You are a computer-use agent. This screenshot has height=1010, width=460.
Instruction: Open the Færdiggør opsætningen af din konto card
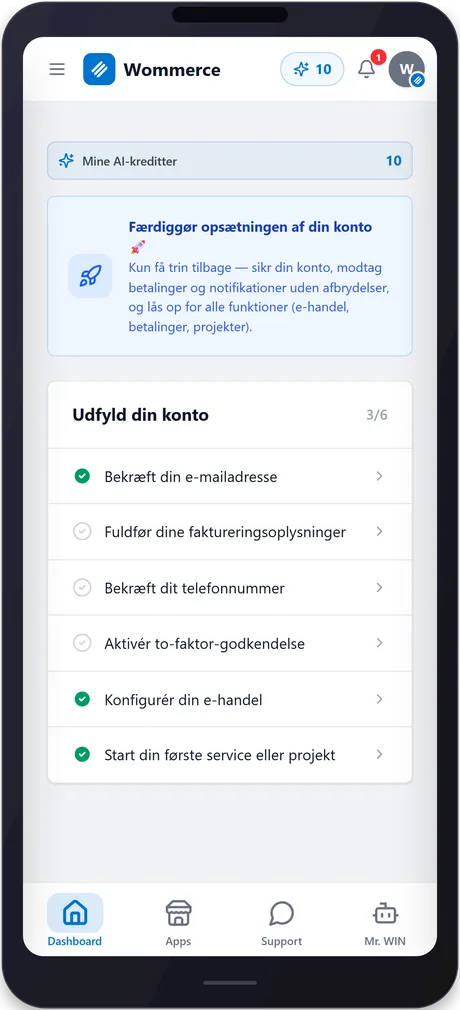pos(230,276)
